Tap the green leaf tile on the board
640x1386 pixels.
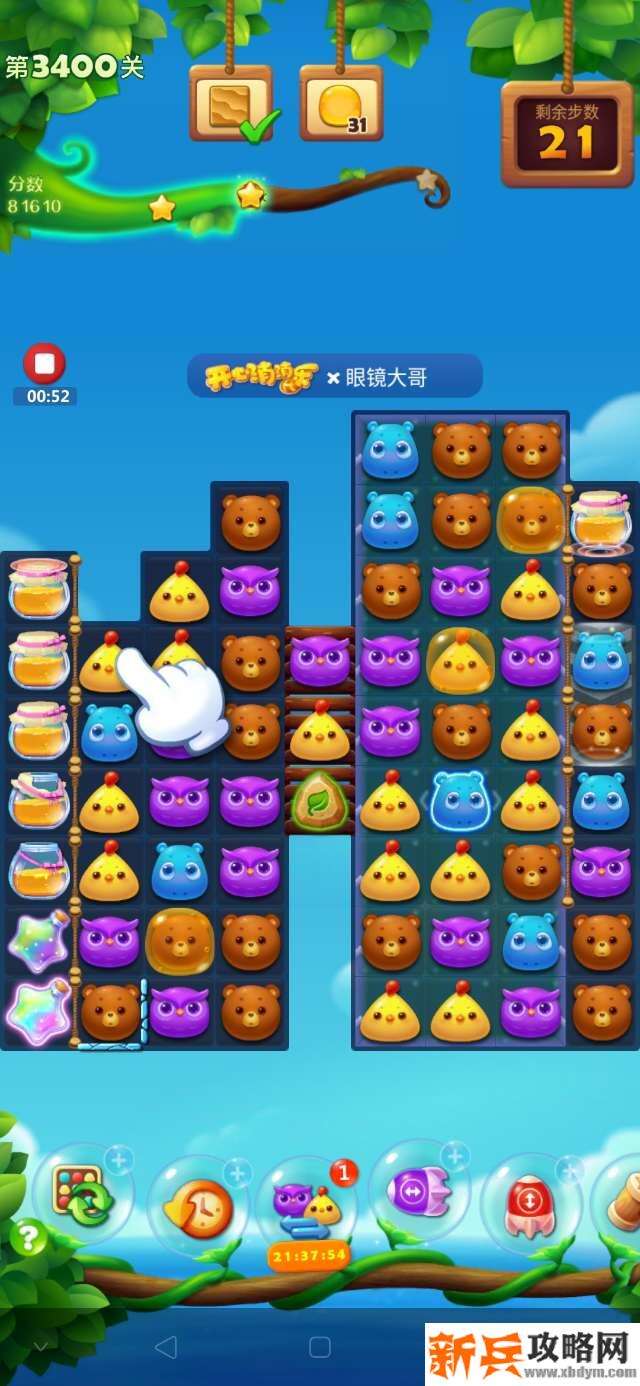[319, 800]
